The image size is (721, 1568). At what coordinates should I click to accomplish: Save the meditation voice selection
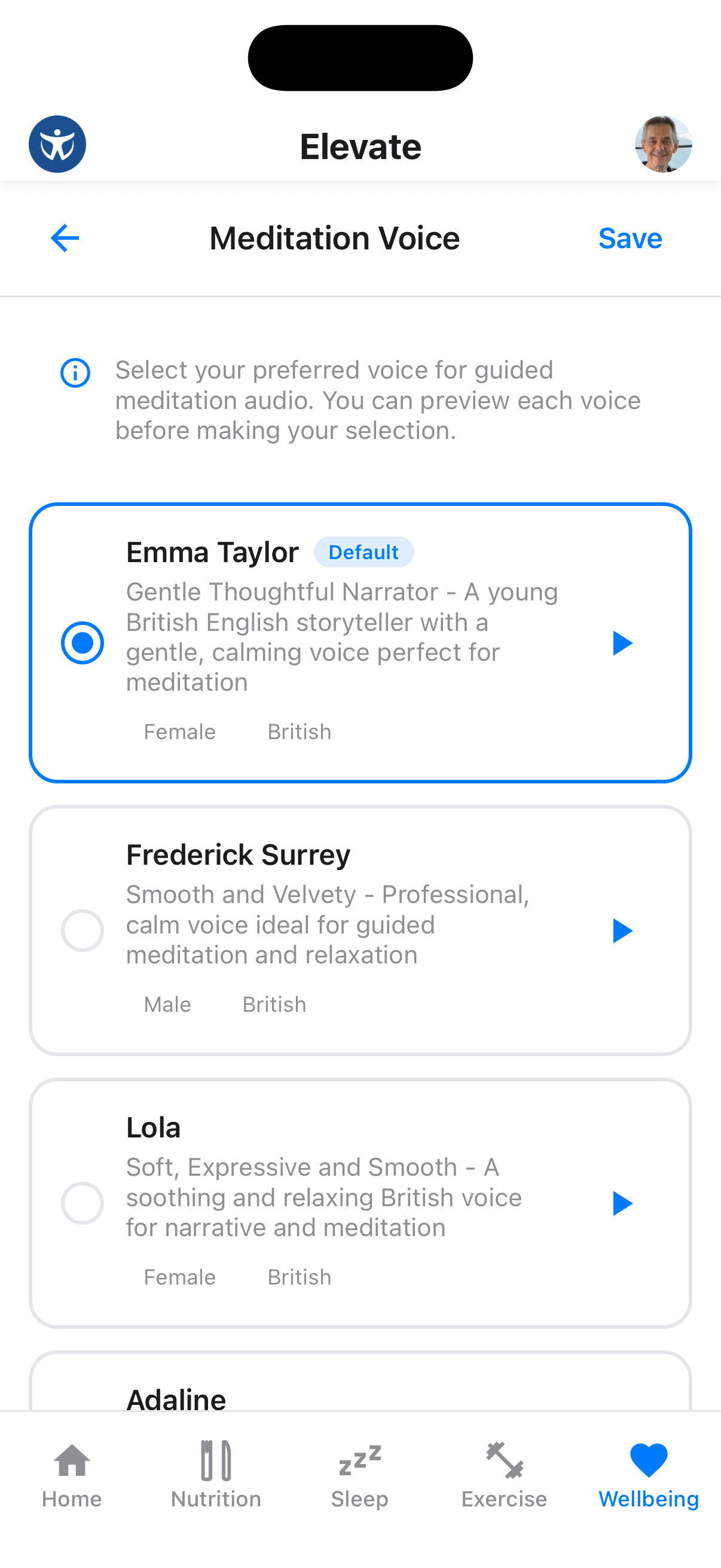coord(630,238)
